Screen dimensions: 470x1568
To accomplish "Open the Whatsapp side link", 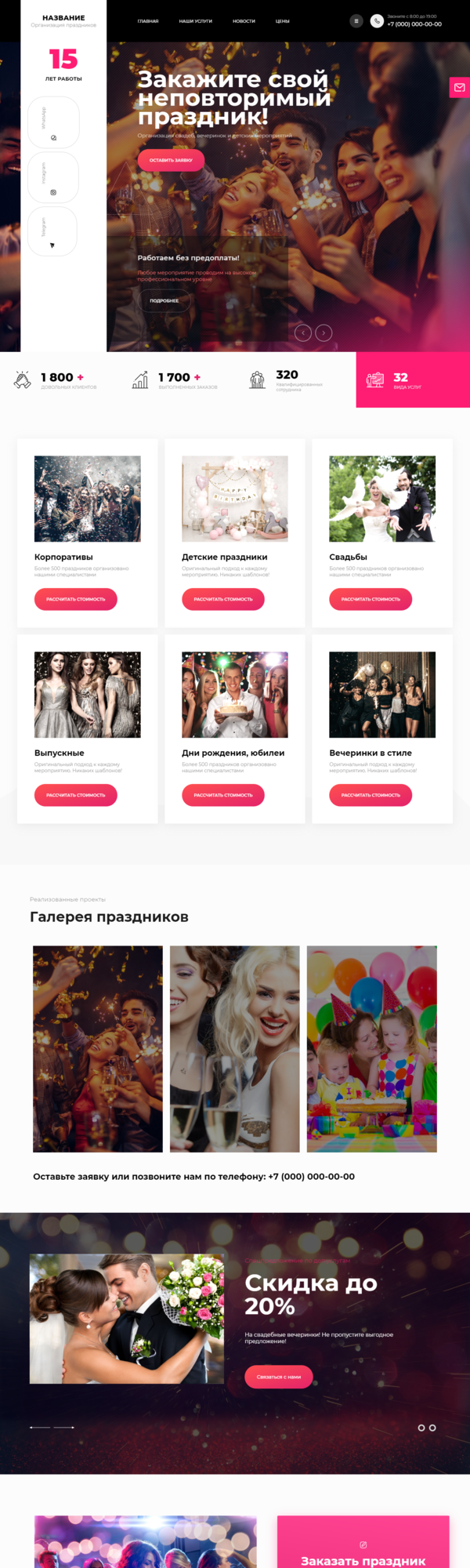I will [53, 122].
